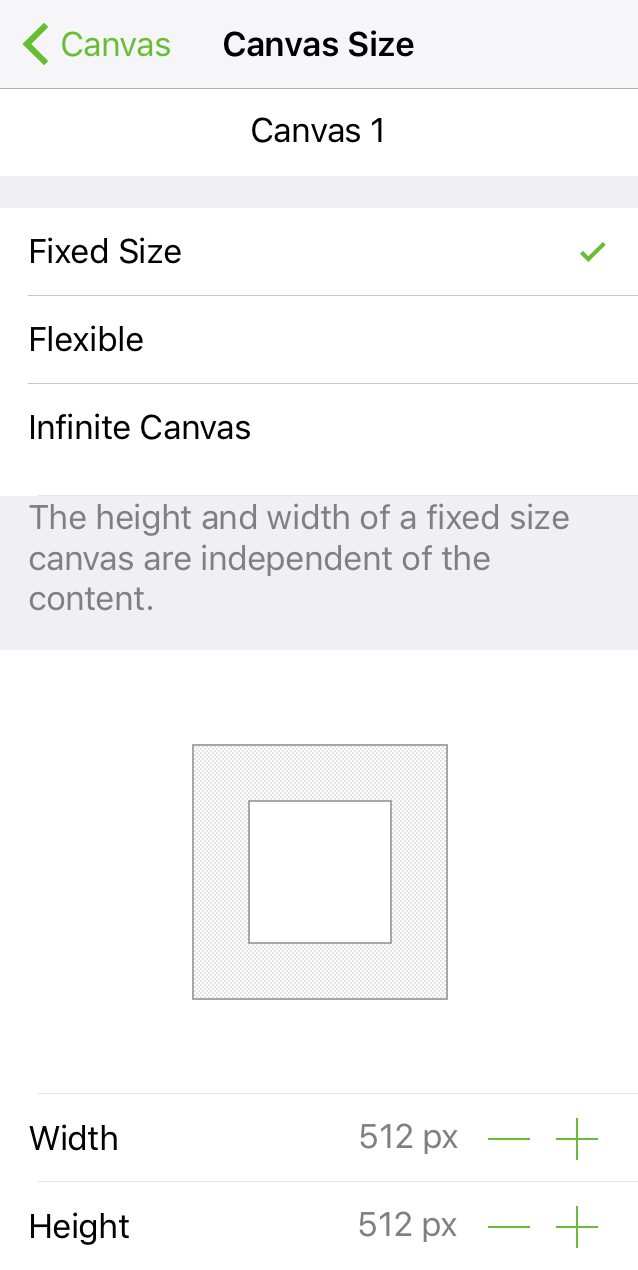Image resolution: width=638 pixels, height=1270 pixels.
Task: Increase the Width value
Action: 577,1139
